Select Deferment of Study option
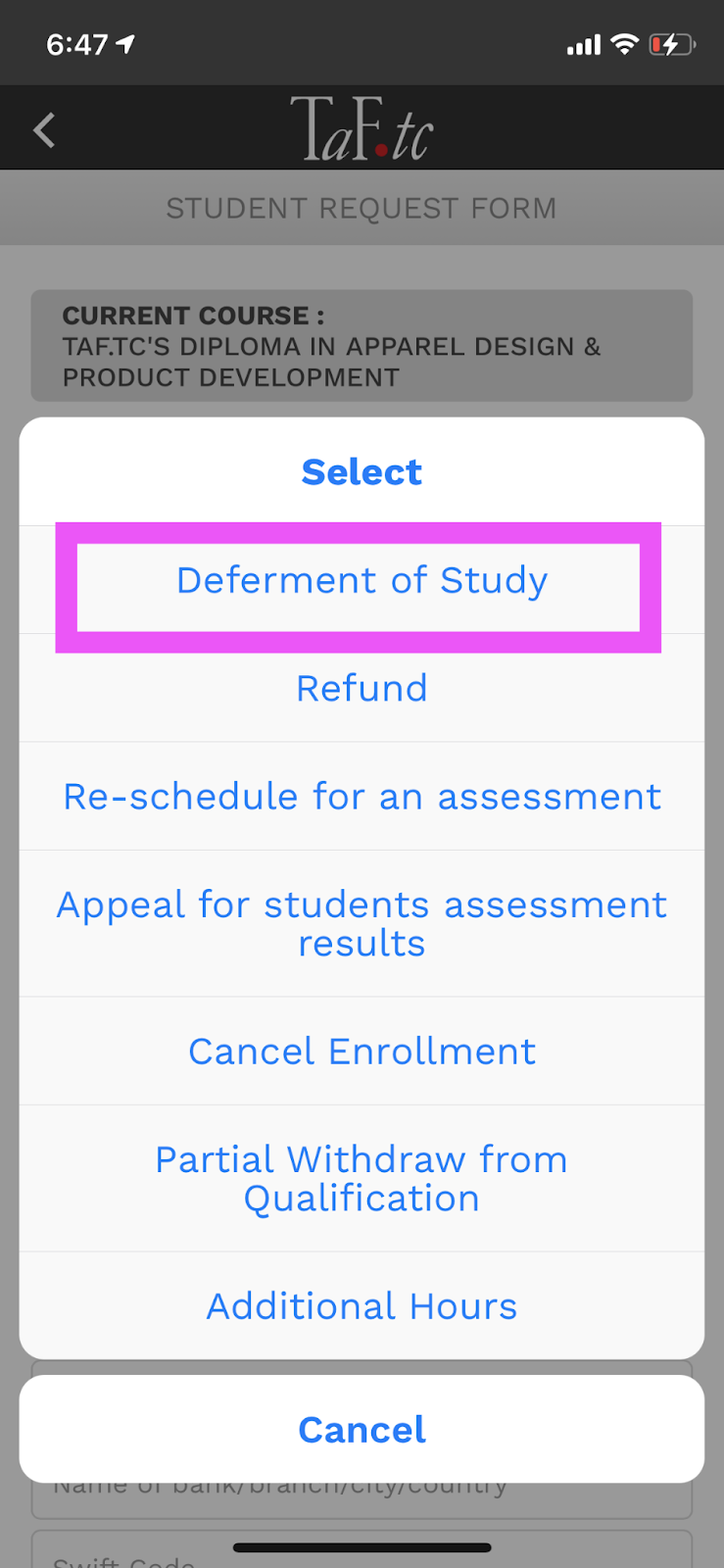 [362, 580]
